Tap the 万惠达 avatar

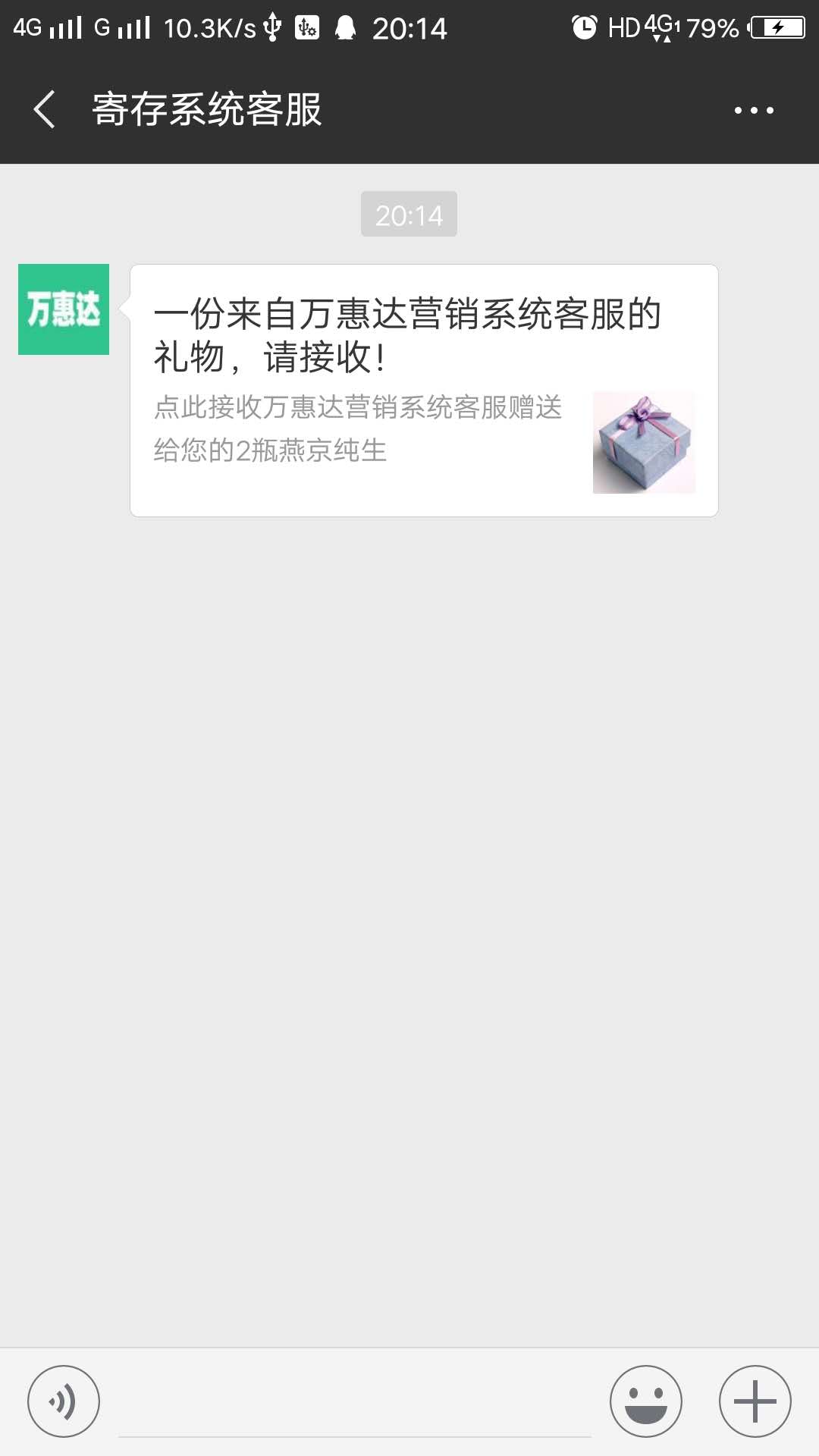[x=64, y=309]
